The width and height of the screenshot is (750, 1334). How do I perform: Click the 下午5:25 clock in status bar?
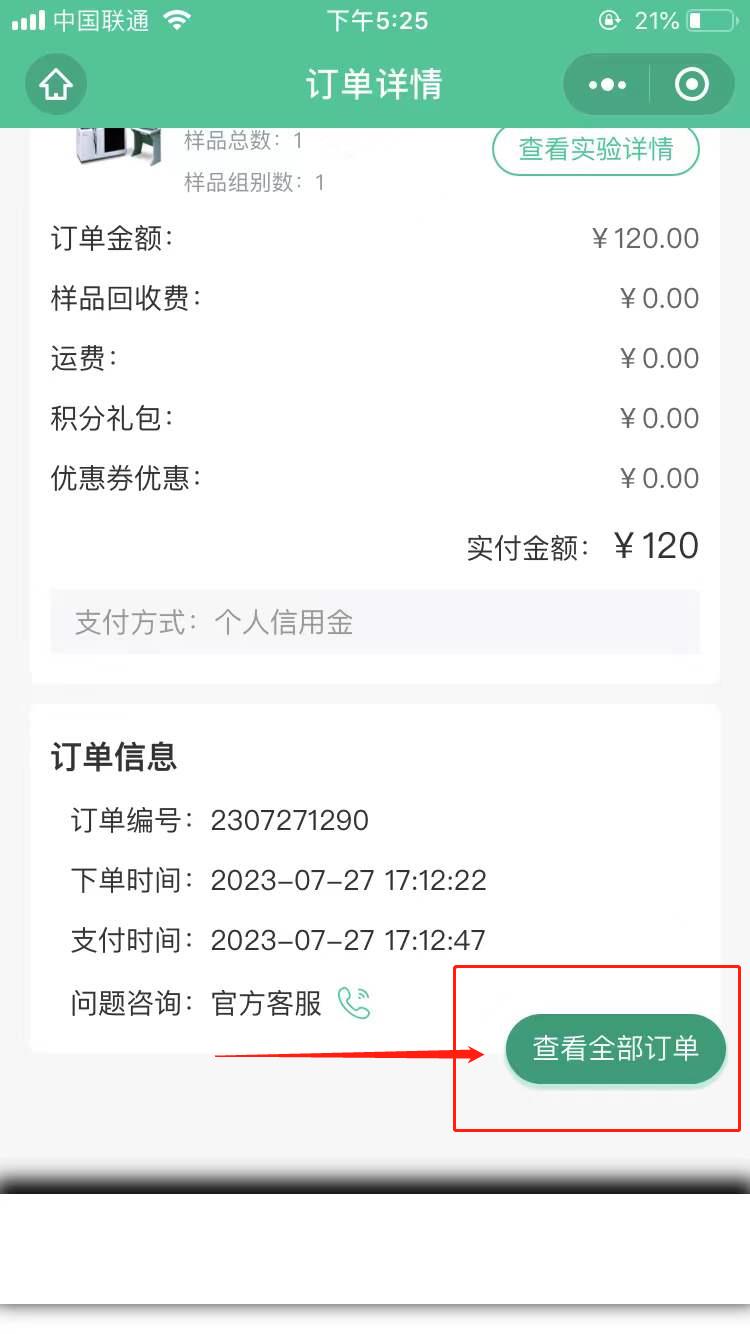(x=376, y=19)
